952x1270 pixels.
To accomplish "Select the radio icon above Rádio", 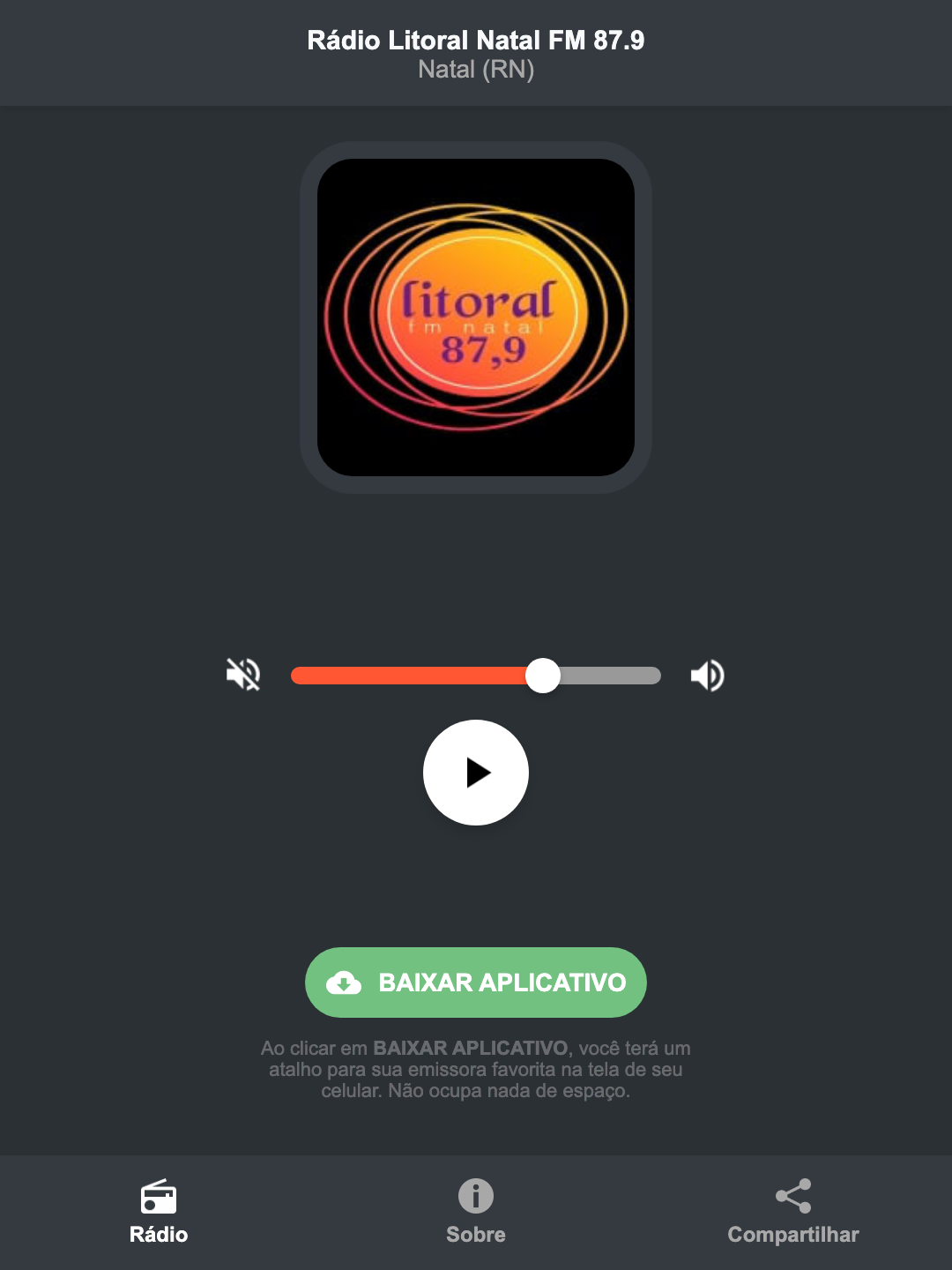I will click(x=159, y=1199).
